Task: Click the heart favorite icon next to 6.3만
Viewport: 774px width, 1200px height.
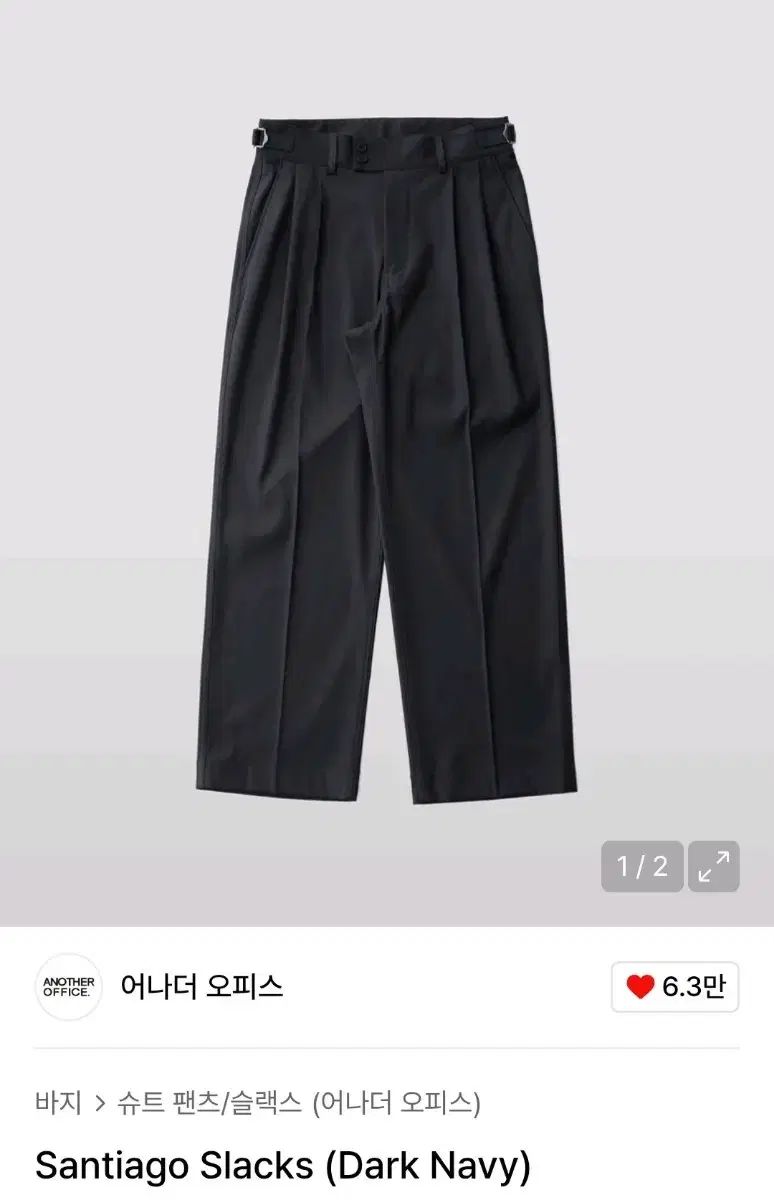Action: coord(640,985)
